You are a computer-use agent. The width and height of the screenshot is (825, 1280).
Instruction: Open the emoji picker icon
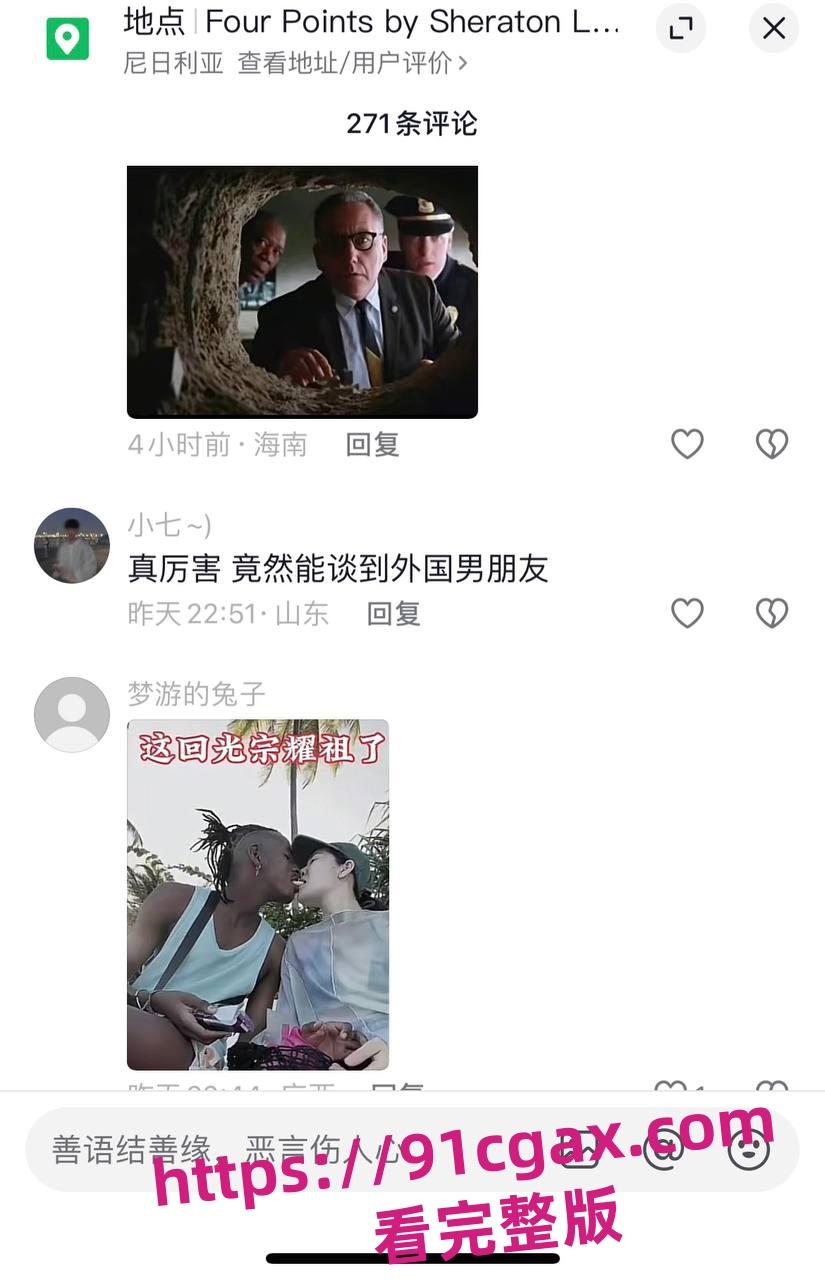pos(749,1150)
